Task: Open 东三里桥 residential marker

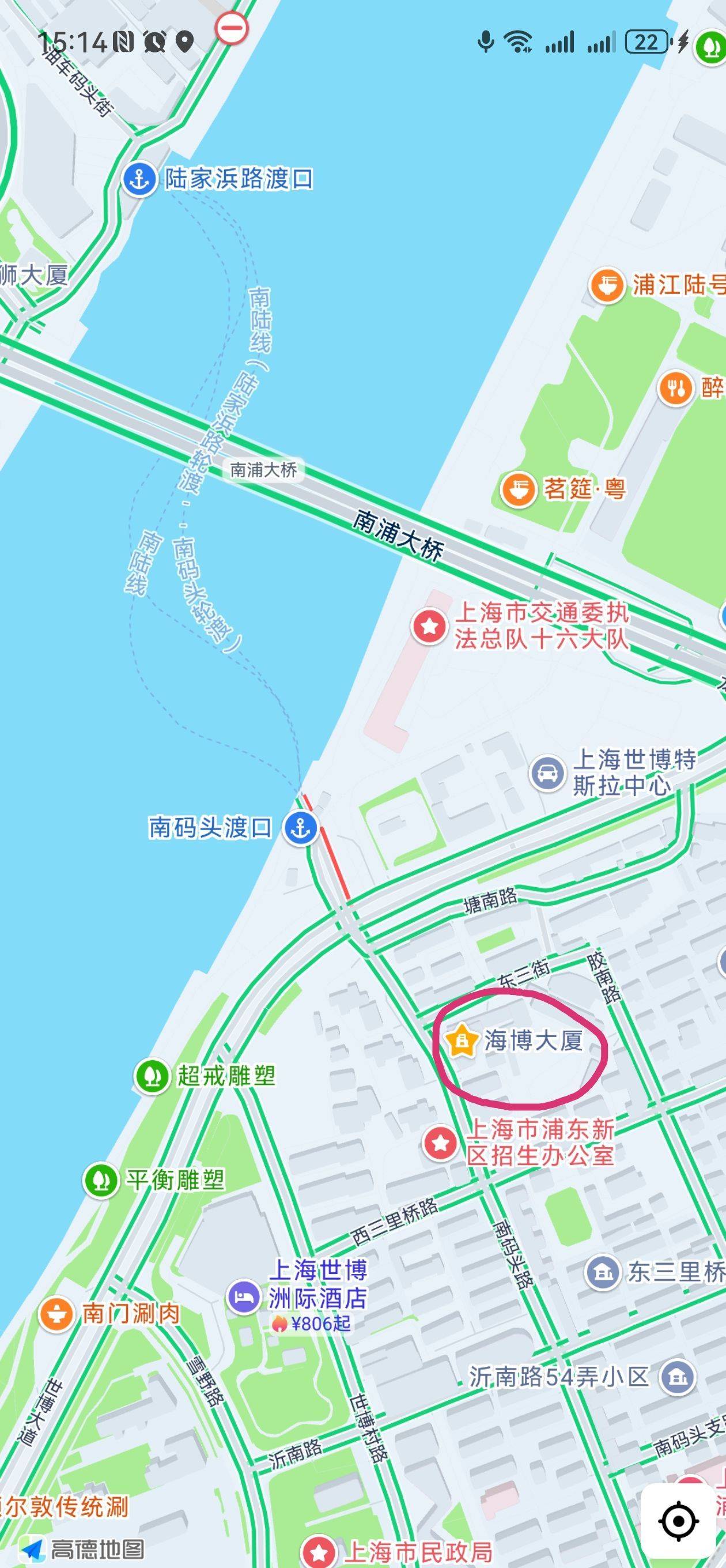Action: pos(603,1272)
